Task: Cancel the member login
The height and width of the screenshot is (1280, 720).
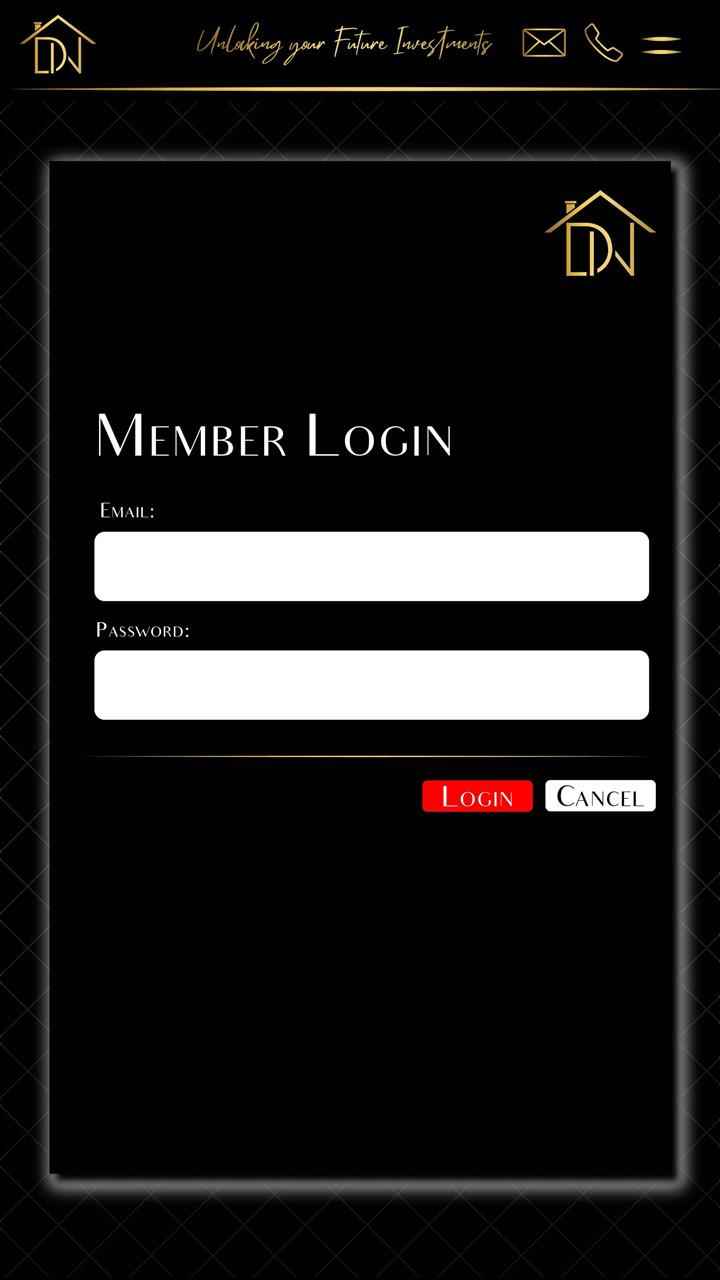Action: [x=600, y=796]
